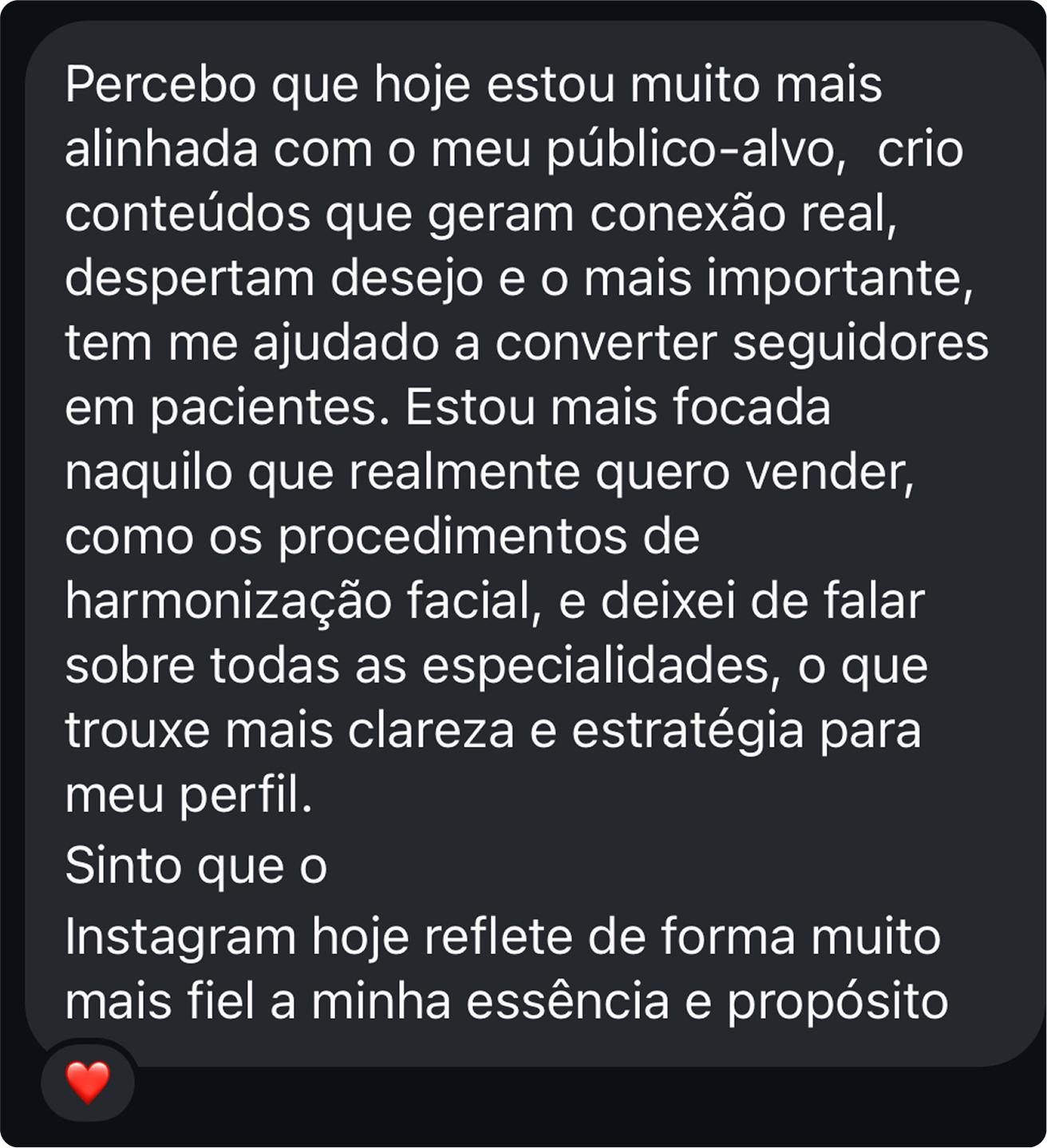Screen dimensions: 1047x1148
Task: Tap the red heart reaction under the message
Action: coord(88,1083)
